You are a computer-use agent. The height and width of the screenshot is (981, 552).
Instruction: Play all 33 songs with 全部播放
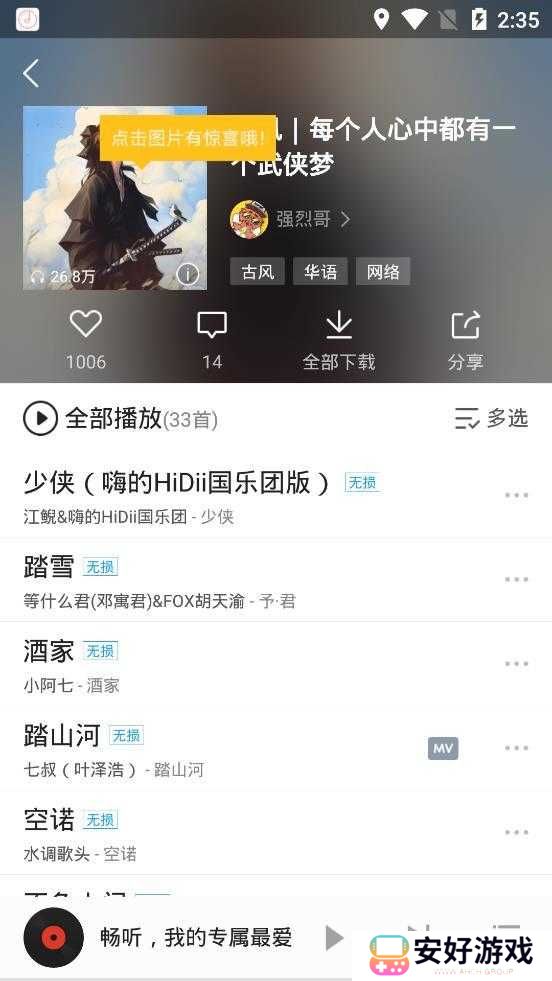[x=120, y=419]
